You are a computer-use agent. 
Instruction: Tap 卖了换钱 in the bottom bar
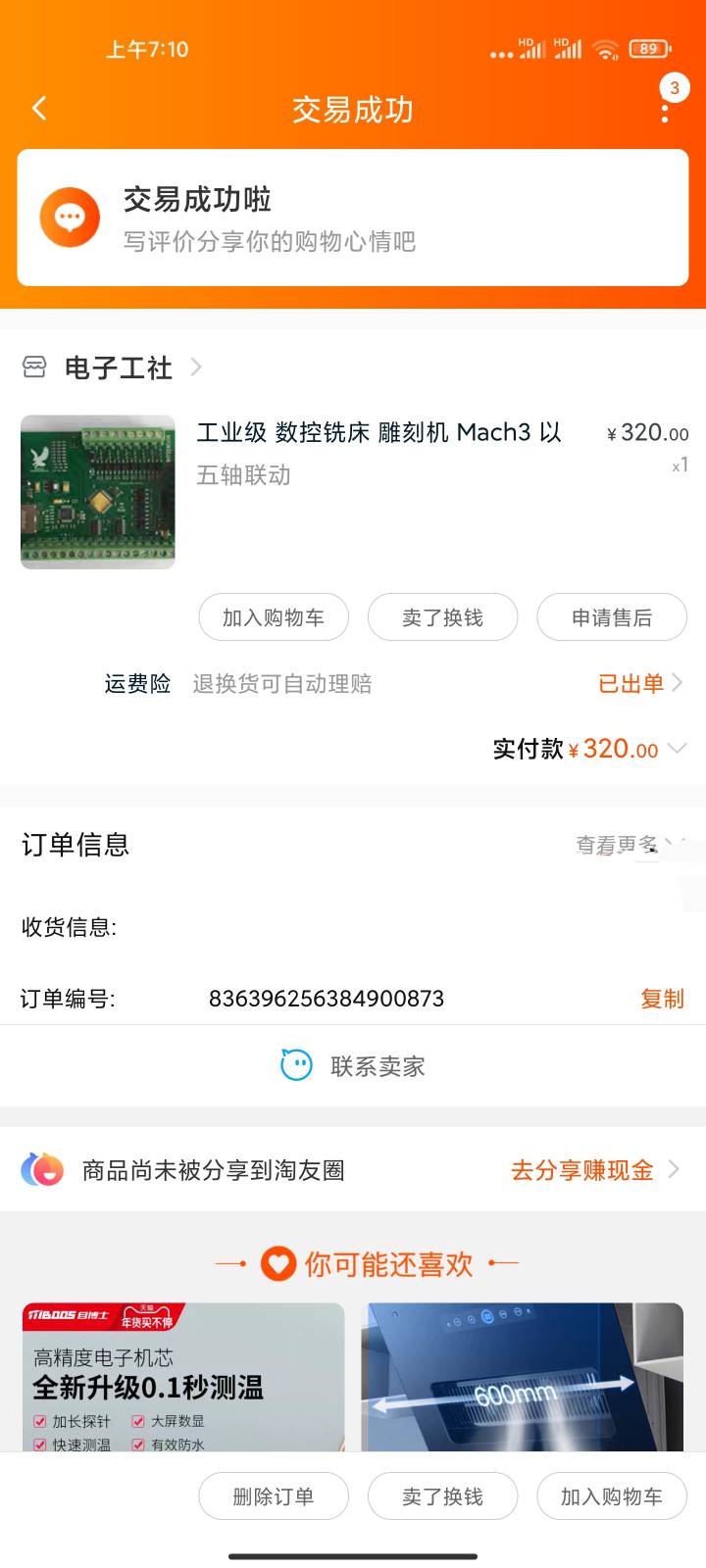point(442,1496)
